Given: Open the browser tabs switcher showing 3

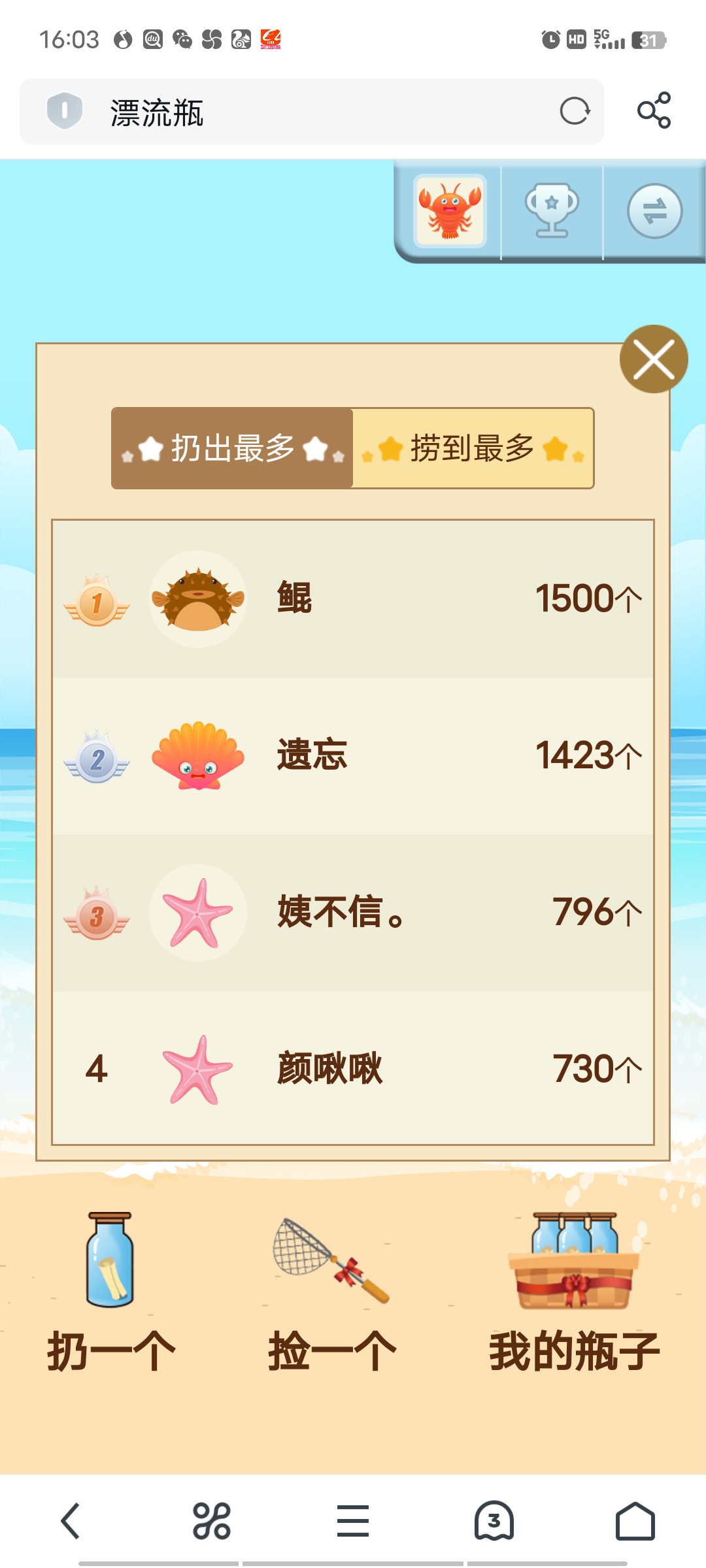Looking at the screenshot, I should point(494,1521).
